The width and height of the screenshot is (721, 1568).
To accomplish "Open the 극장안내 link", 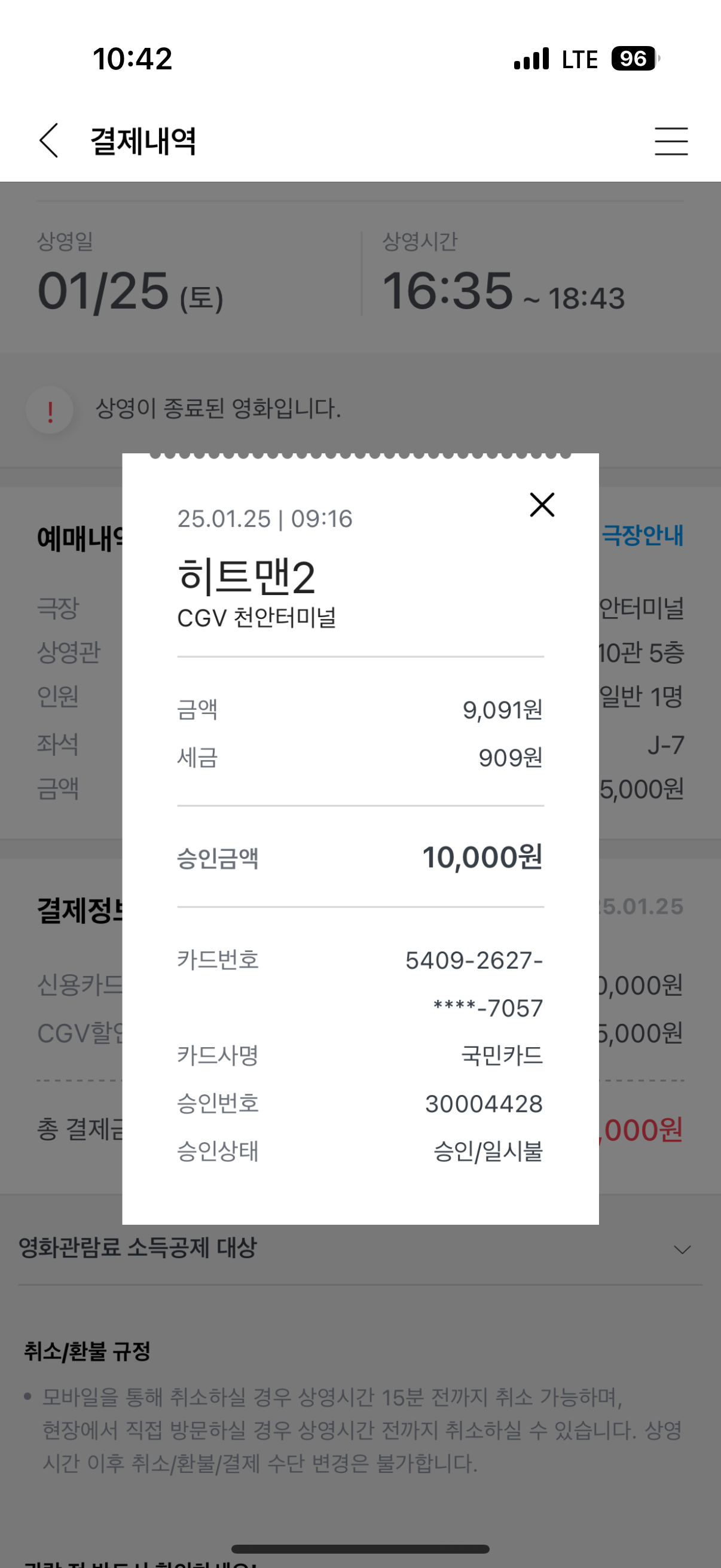I will click(x=642, y=536).
